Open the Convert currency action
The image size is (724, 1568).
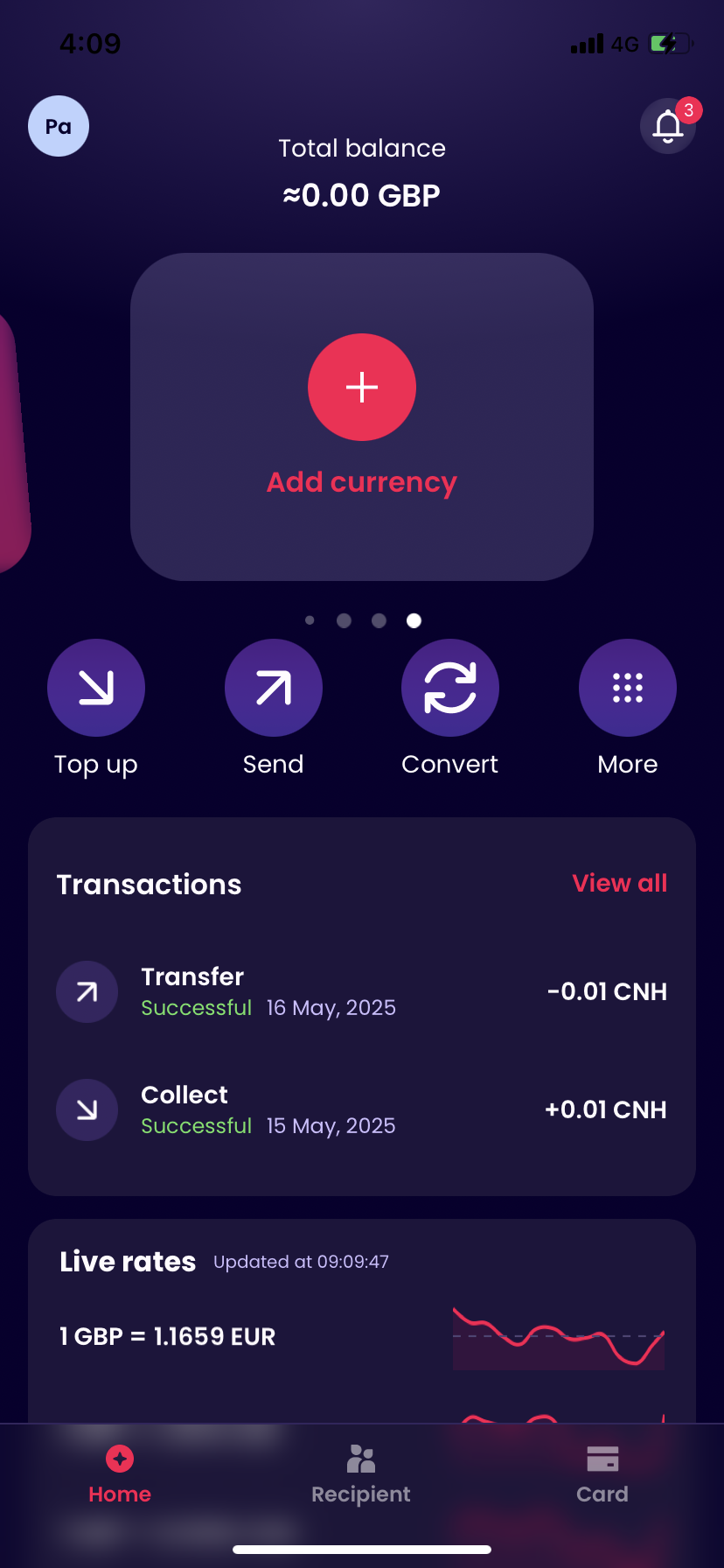[449, 688]
